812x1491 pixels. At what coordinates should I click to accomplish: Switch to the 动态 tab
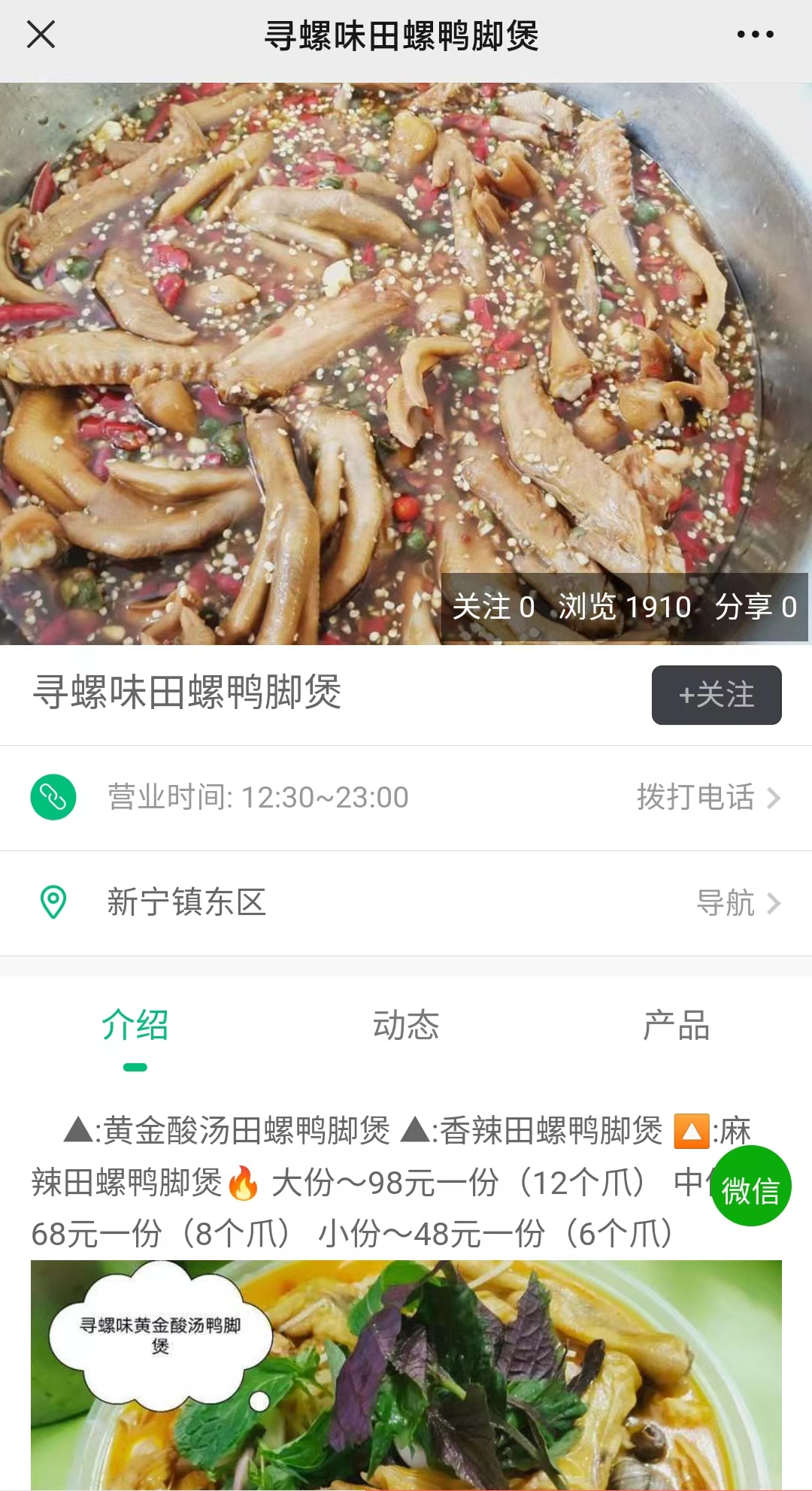pos(406,1025)
